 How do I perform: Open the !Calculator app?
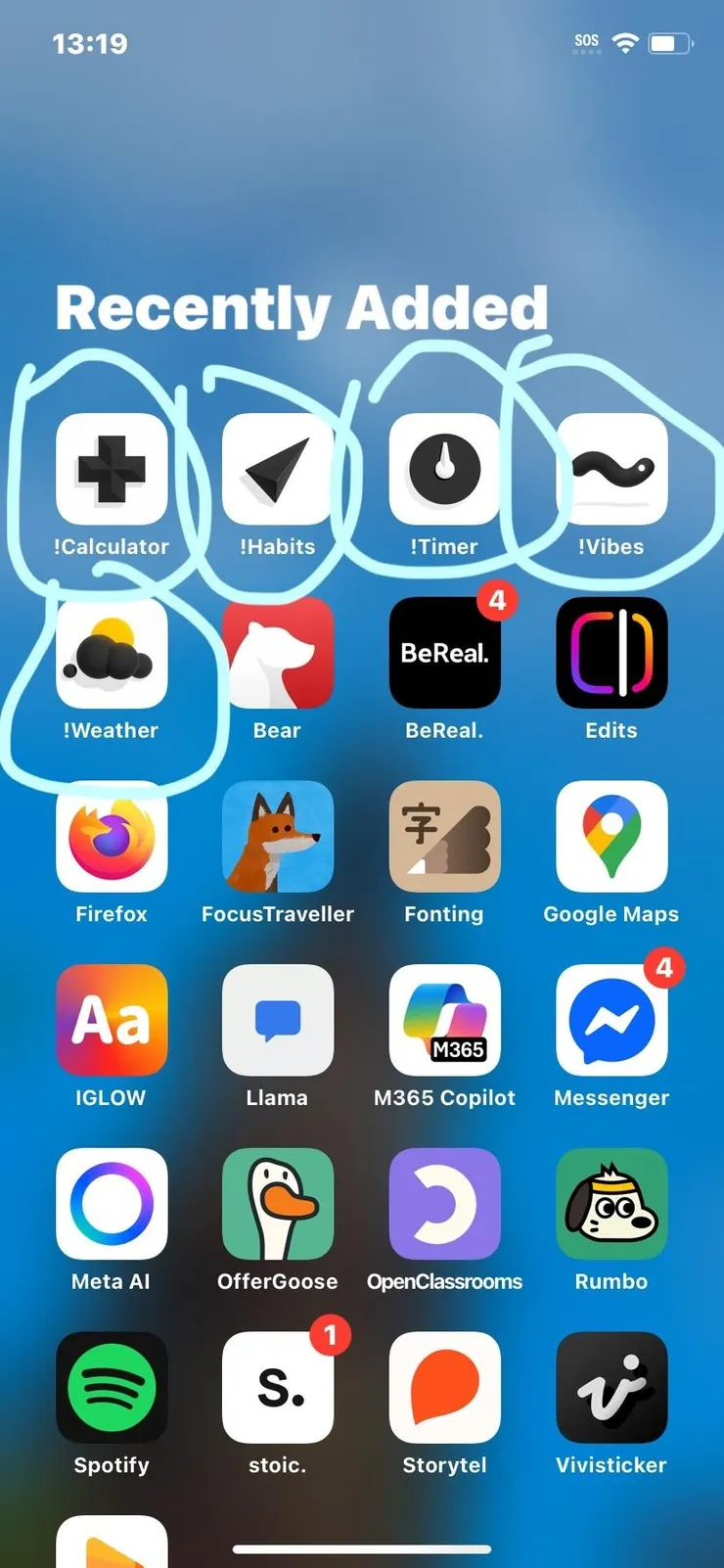click(112, 469)
